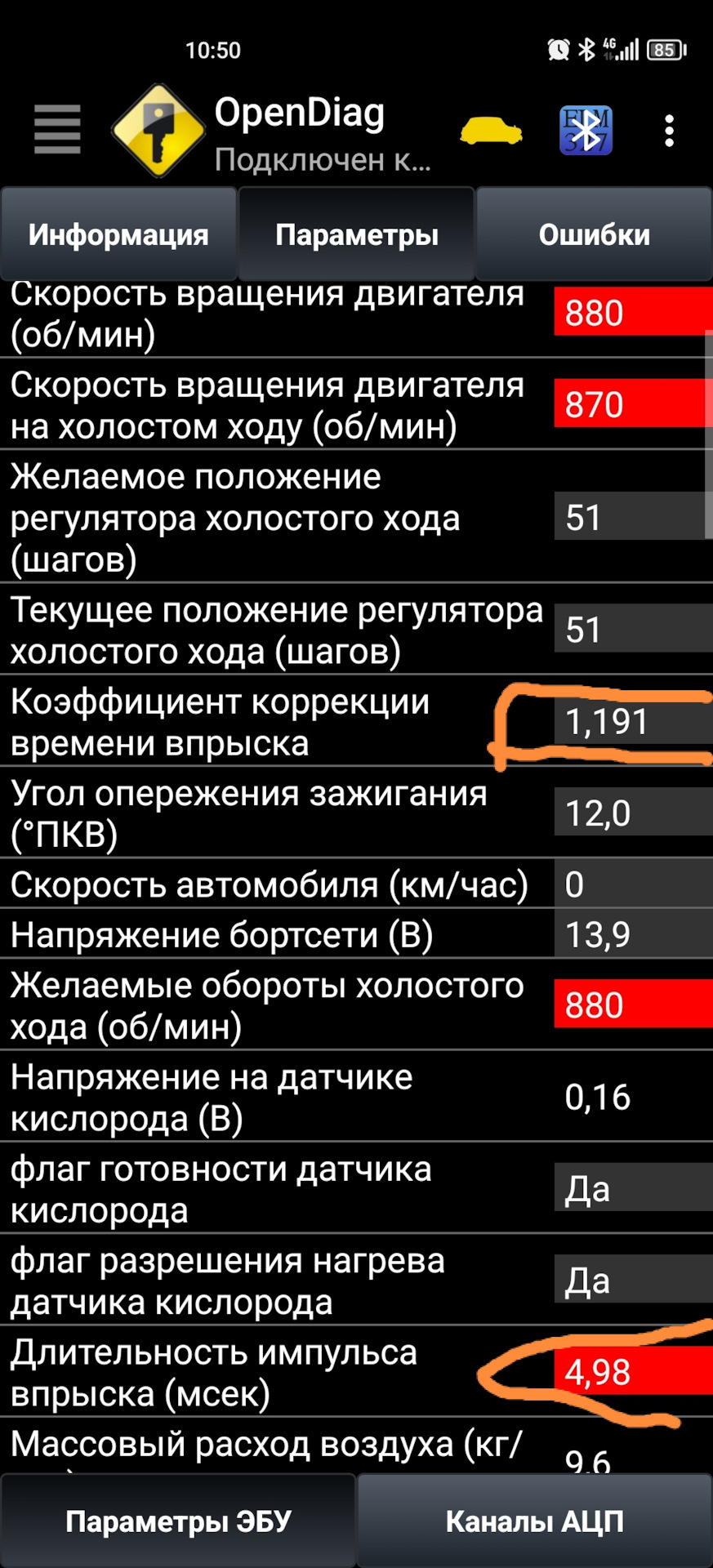Switch to Каналы АЦП view
The image size is (713, 1568).
tap(534, 1521)
